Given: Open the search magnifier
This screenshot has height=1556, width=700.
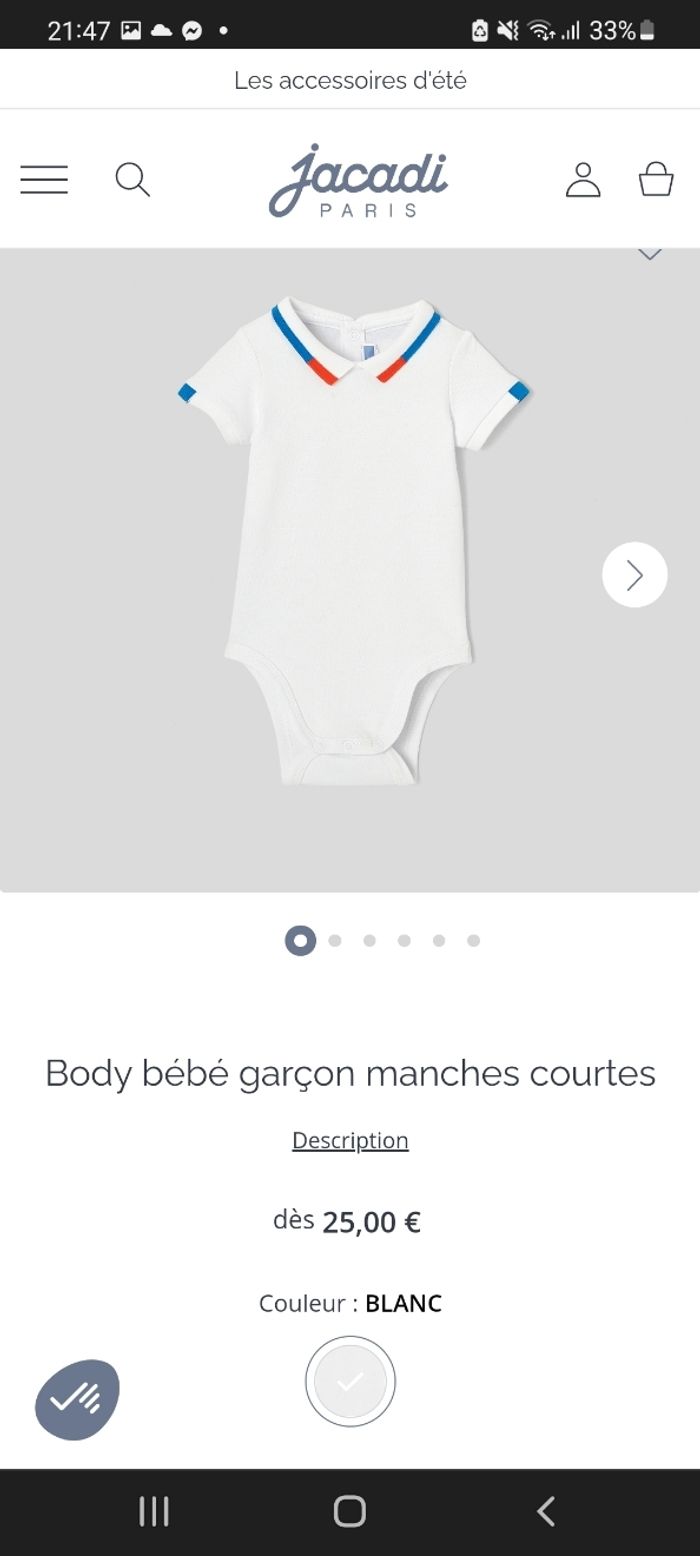Looking at the screenshot, I should click(x=132, y=180).
